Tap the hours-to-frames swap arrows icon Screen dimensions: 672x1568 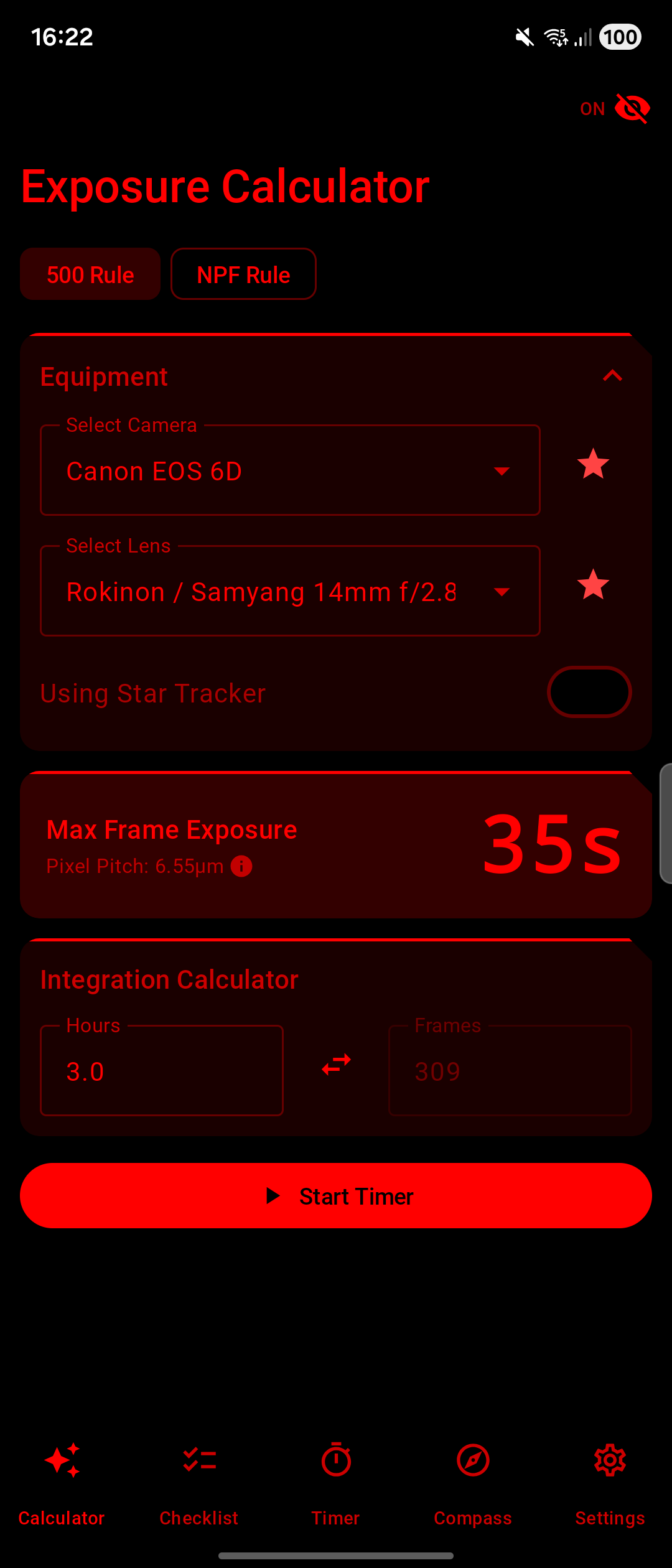pos(335,1065)
